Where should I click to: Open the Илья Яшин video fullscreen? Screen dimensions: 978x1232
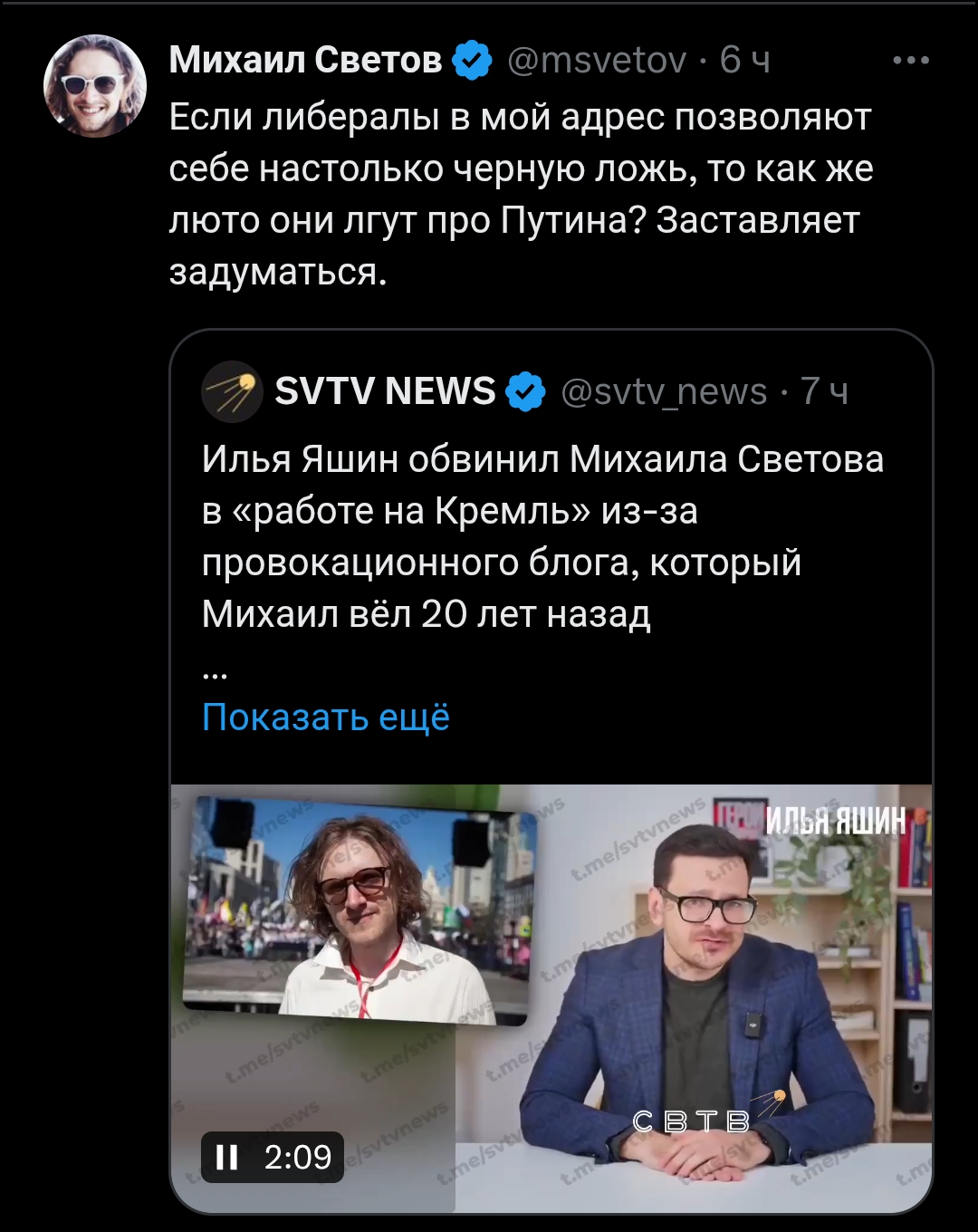click(551, 998)
